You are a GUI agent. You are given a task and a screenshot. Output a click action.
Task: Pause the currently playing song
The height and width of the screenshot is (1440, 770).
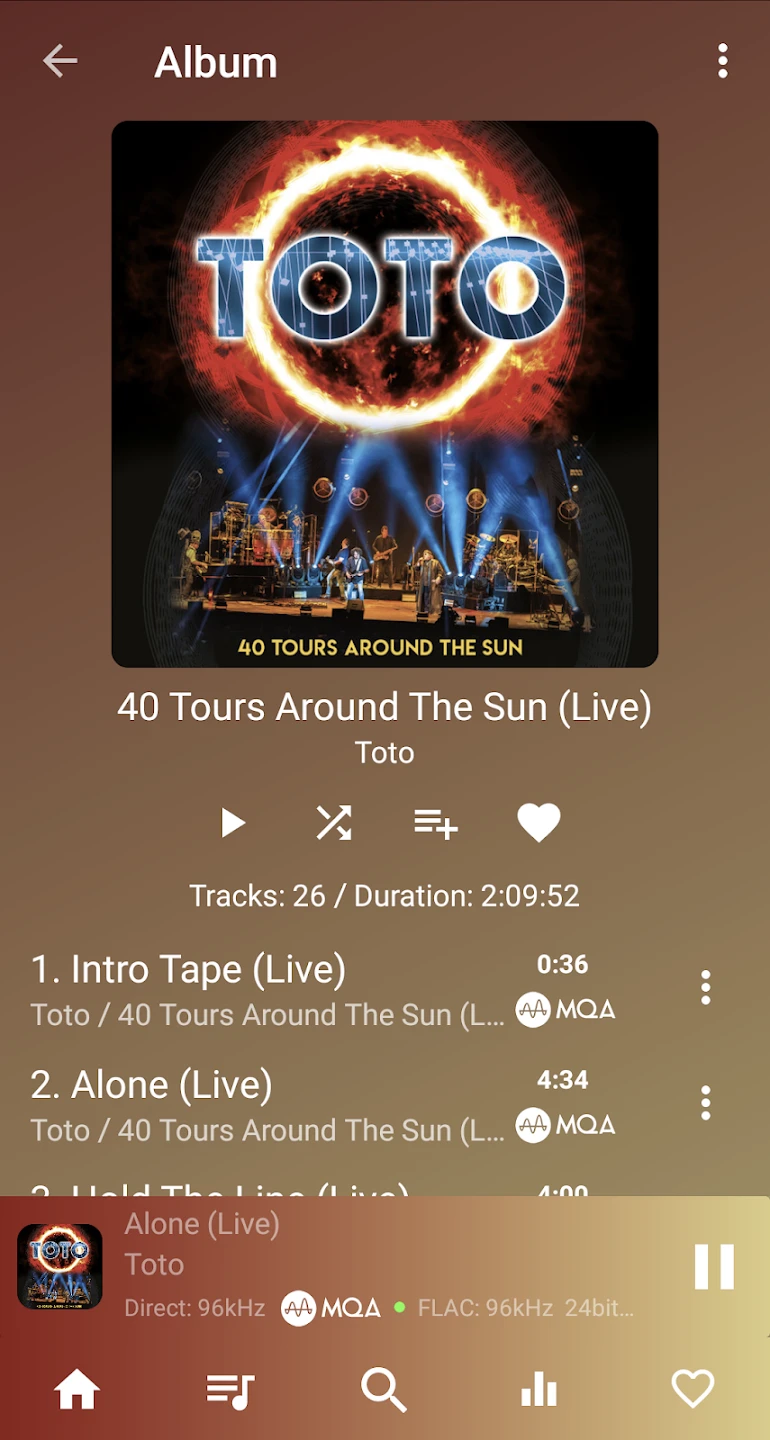tap(714, 1267)
